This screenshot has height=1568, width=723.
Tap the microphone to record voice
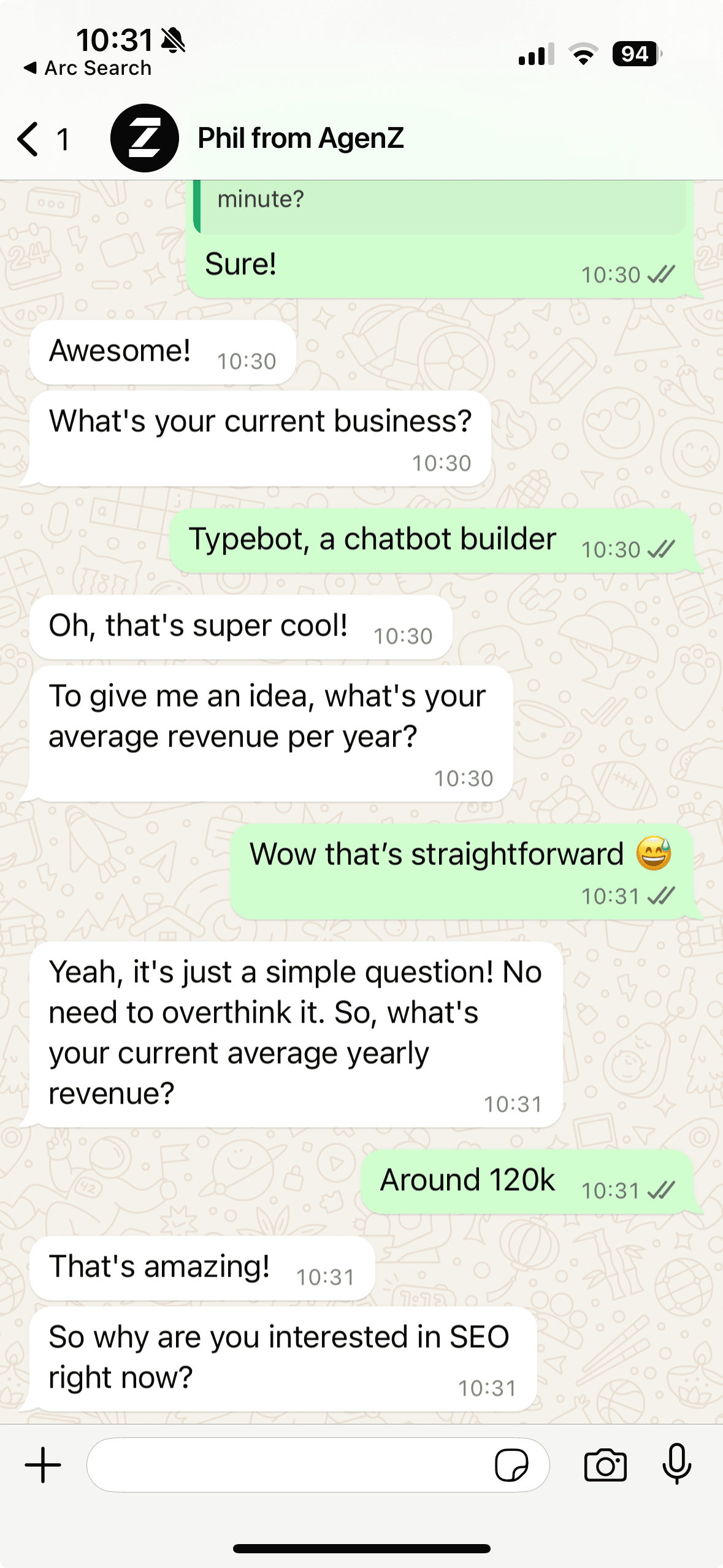(x=677, y=1464)
